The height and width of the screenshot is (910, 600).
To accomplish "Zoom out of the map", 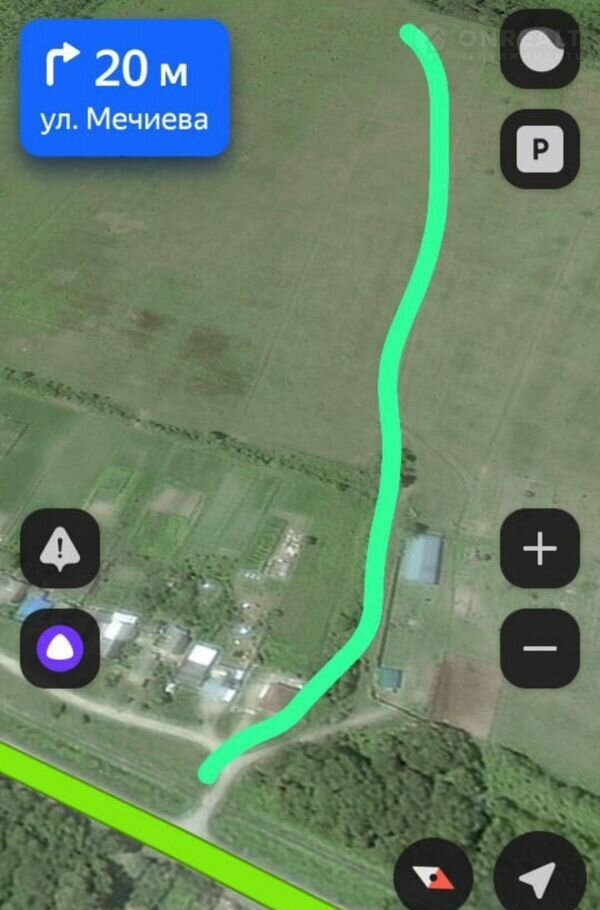I will (x=540, y=648).
